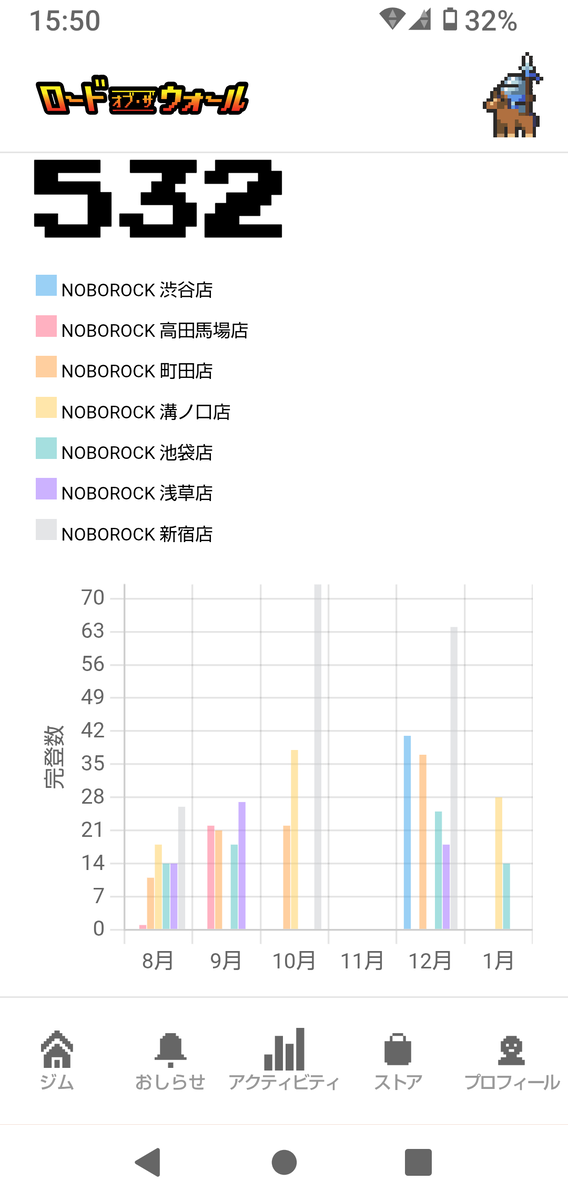Toggle NOBOROCK 高田馬場店 legend entry

click(142, 329)
